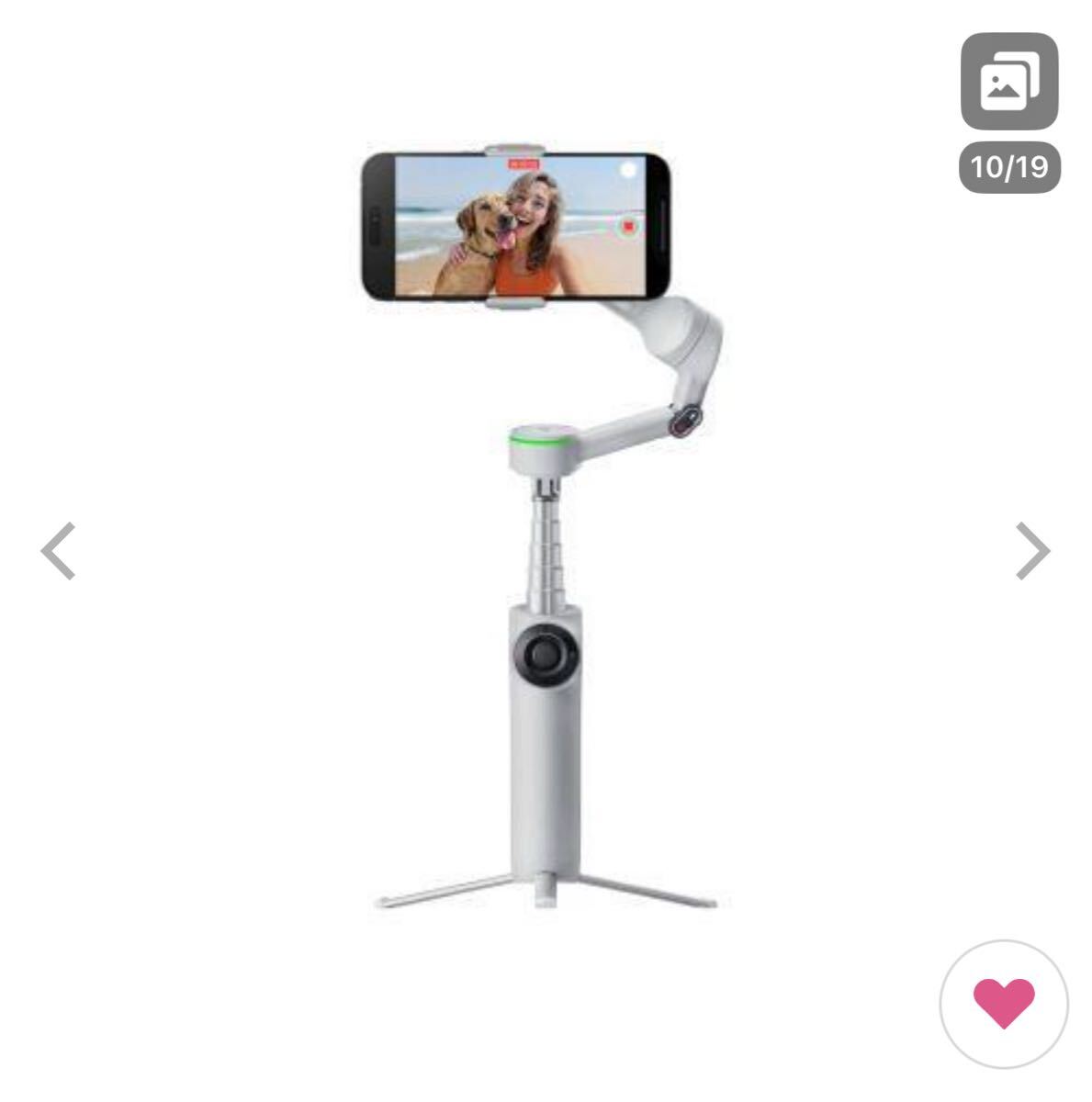Go to the previous product image

pyautogui.click(x=59, y=551)
